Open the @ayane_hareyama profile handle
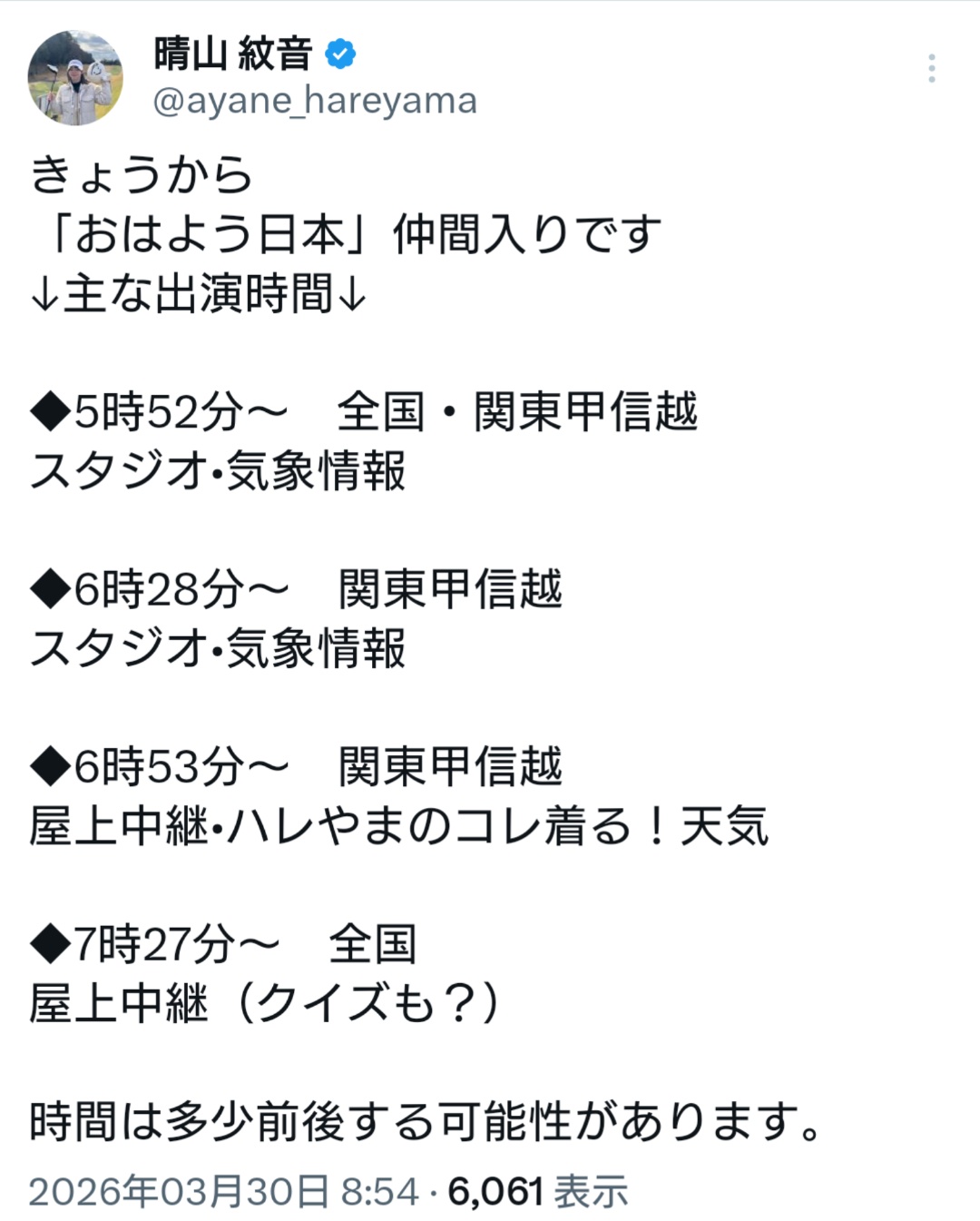The width and height of the screenshot is (980, 1221). click(x=315, y=101)
